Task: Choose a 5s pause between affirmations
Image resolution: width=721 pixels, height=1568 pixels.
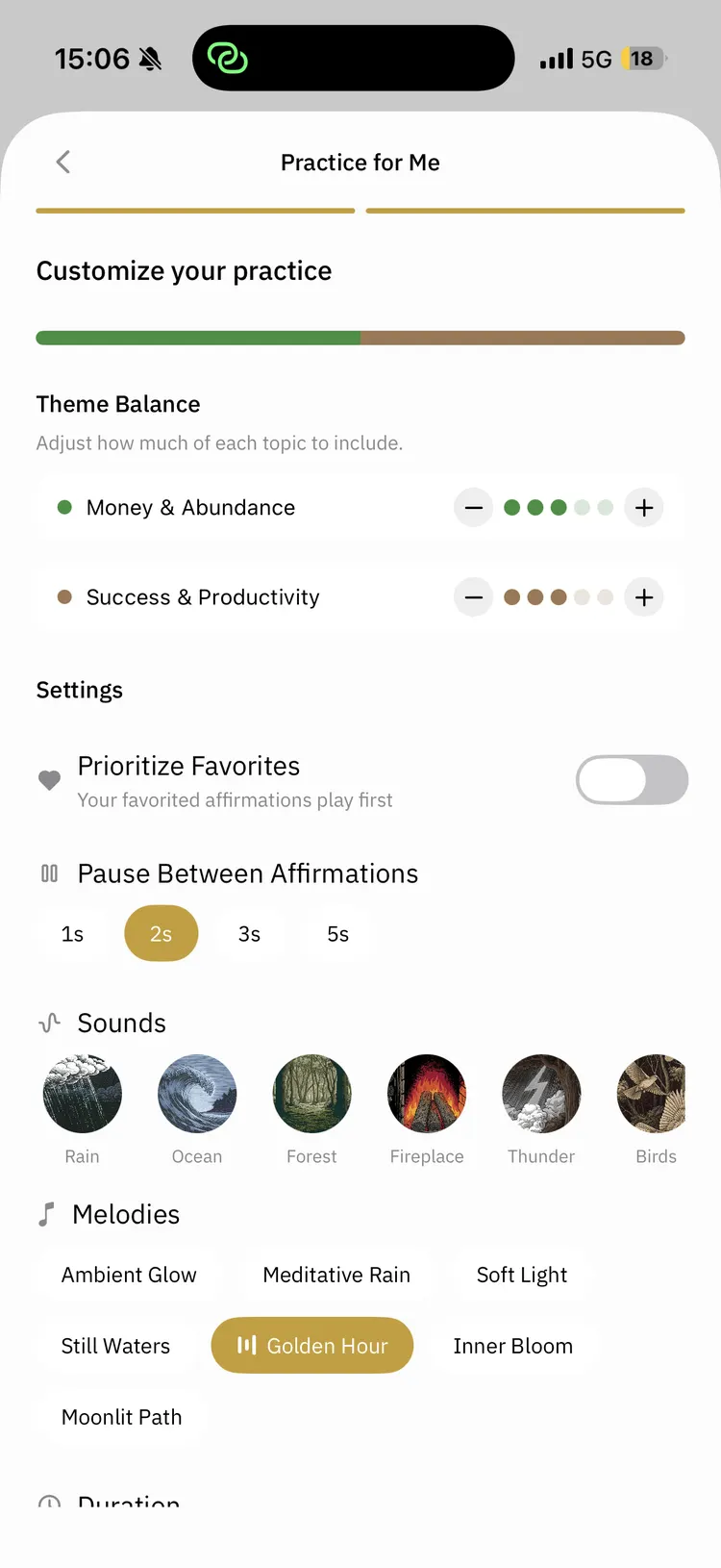Action: 337,934
